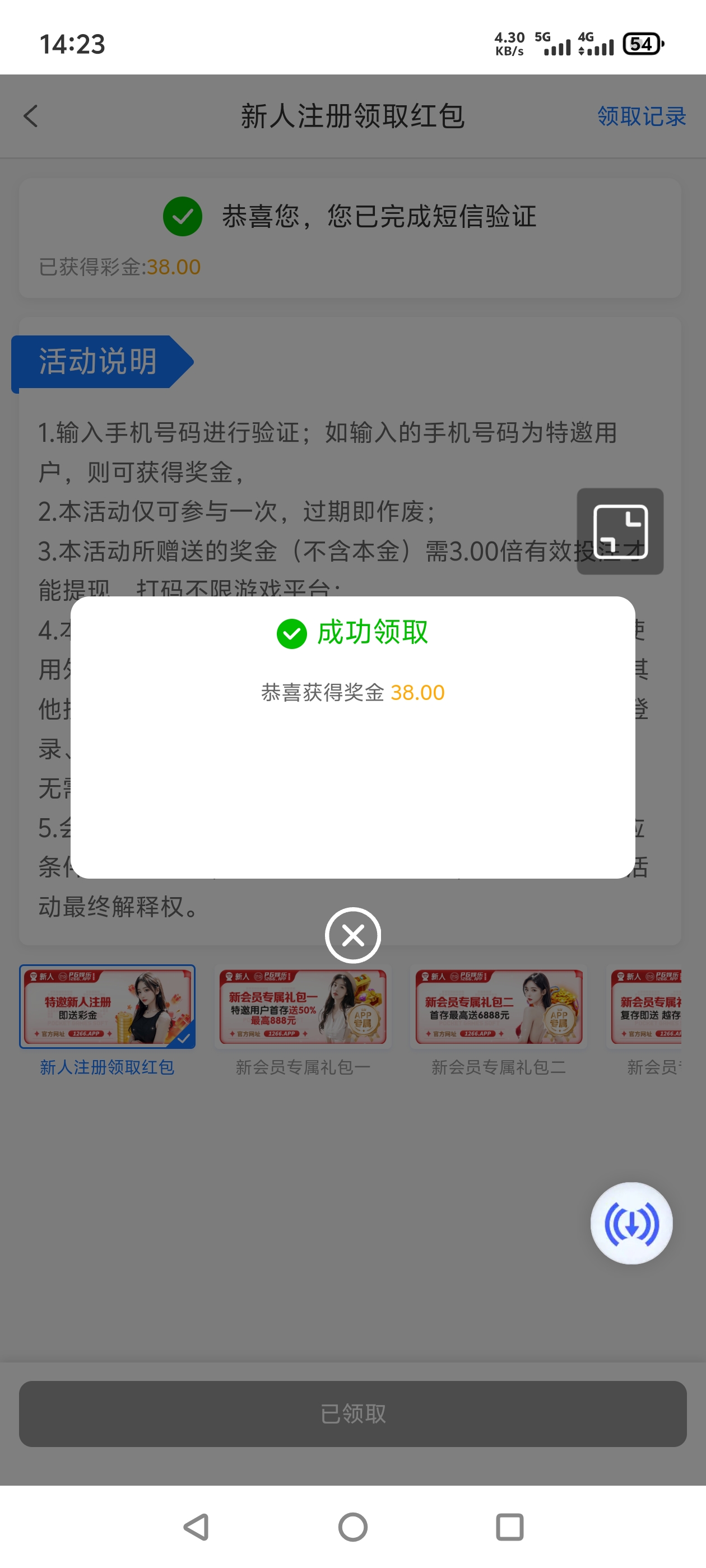Open the 新会员专属礼包二 banner thumbnail
Image resolution: width=706 pixels, height=1568 pixels.
pyautogui.click(x=498, y=1007)
